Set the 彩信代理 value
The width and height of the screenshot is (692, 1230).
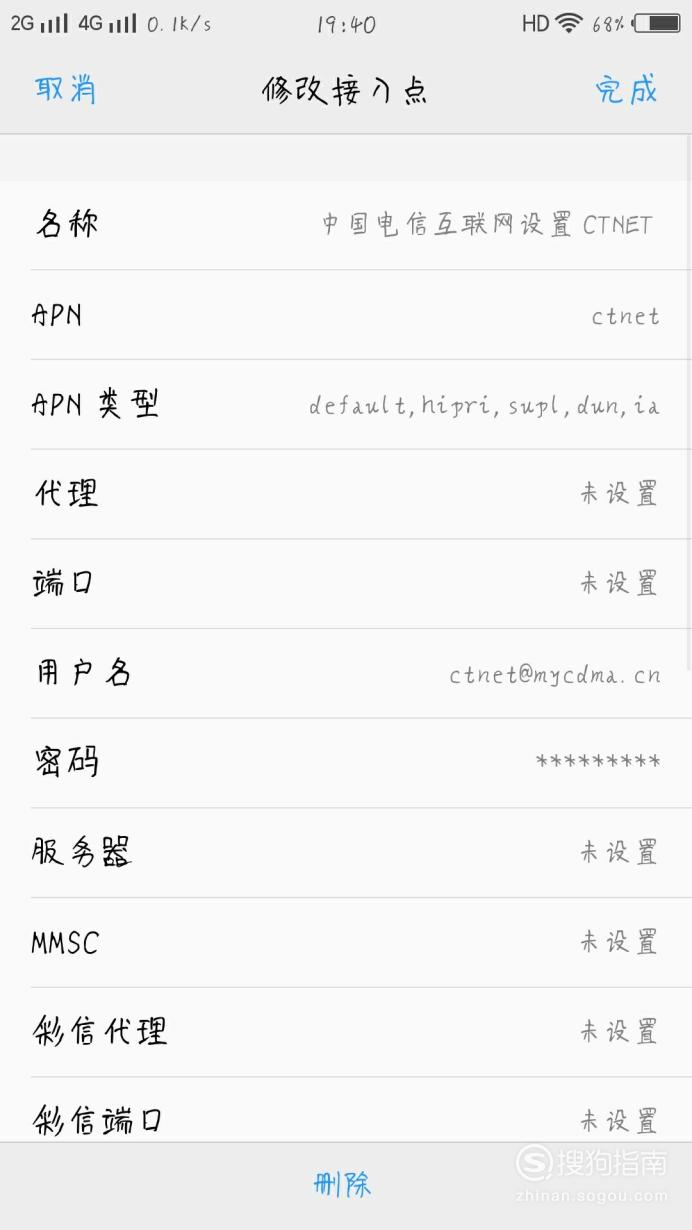pyautogui.click(x=346, y=1032)
